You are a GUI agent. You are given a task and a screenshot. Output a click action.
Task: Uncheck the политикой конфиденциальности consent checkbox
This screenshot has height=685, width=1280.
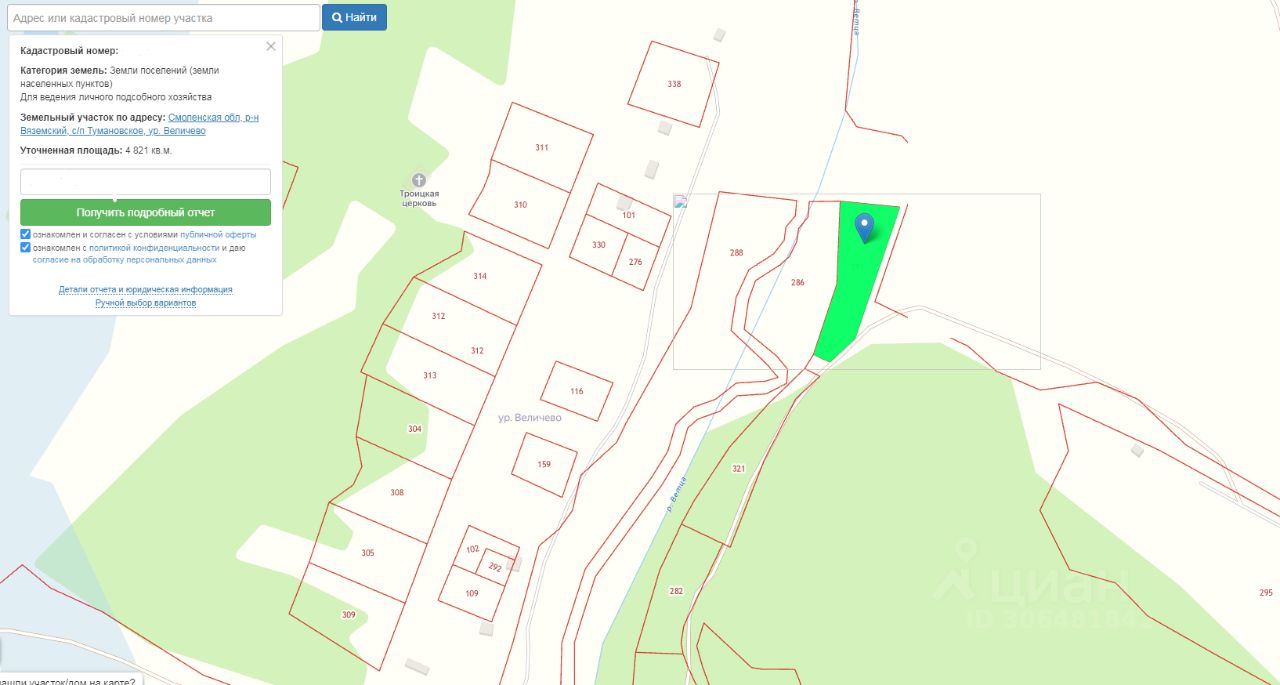tap(25, 248)
